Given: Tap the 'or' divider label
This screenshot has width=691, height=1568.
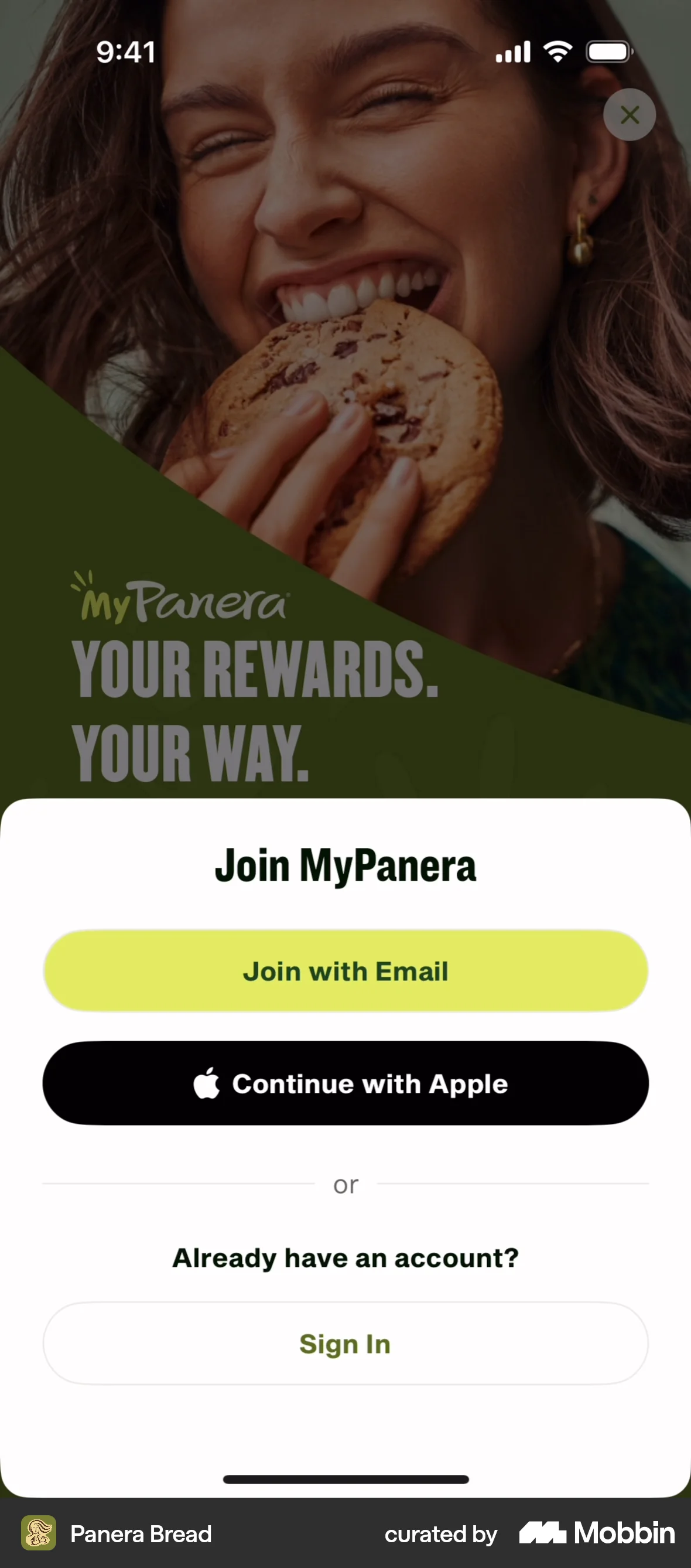Looking at the screenshot, I should click(x=345, y=1184).
